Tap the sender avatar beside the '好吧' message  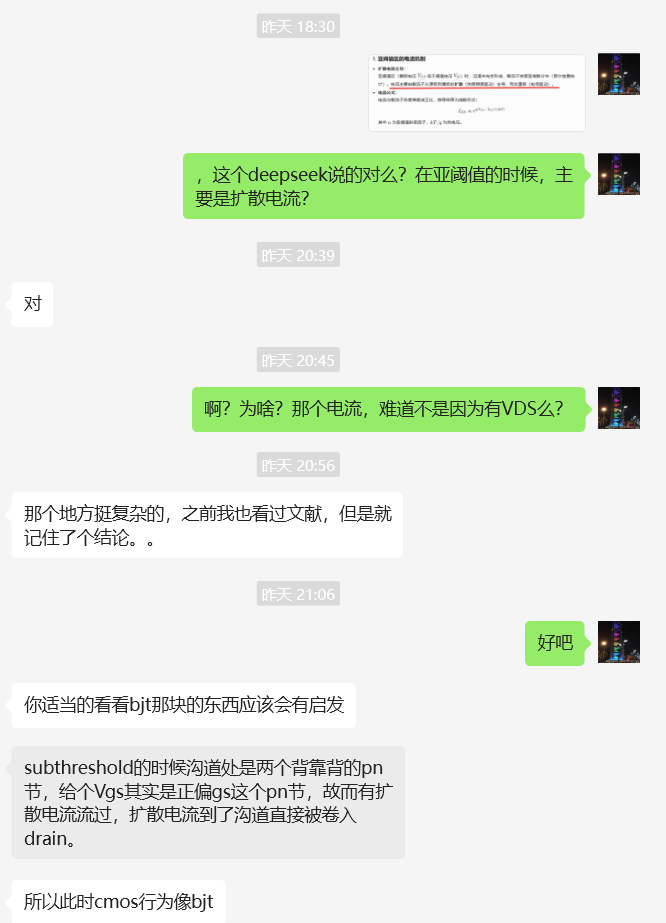618,642
